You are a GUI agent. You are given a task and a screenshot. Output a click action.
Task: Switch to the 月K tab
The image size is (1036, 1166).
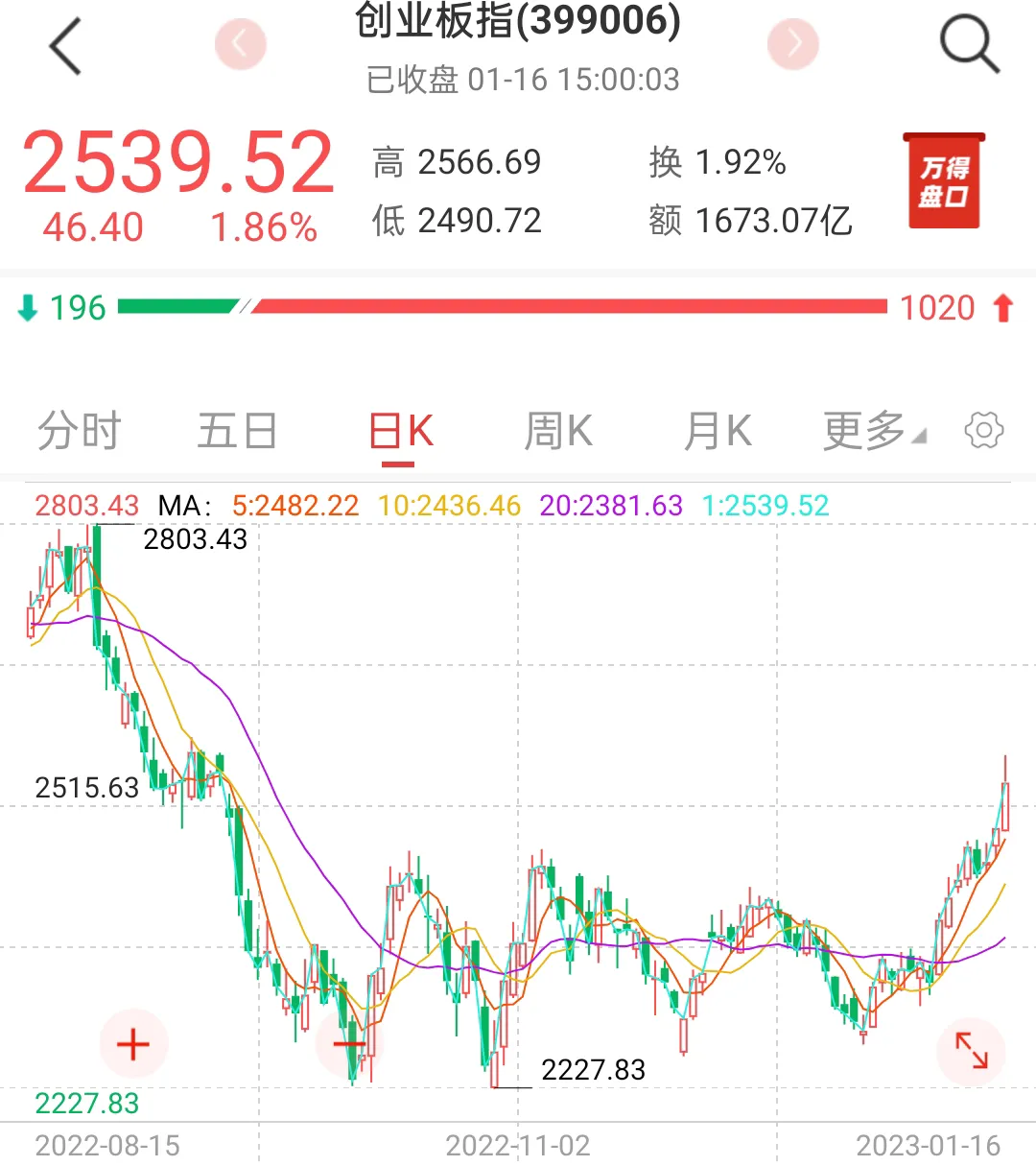(718, 431)
